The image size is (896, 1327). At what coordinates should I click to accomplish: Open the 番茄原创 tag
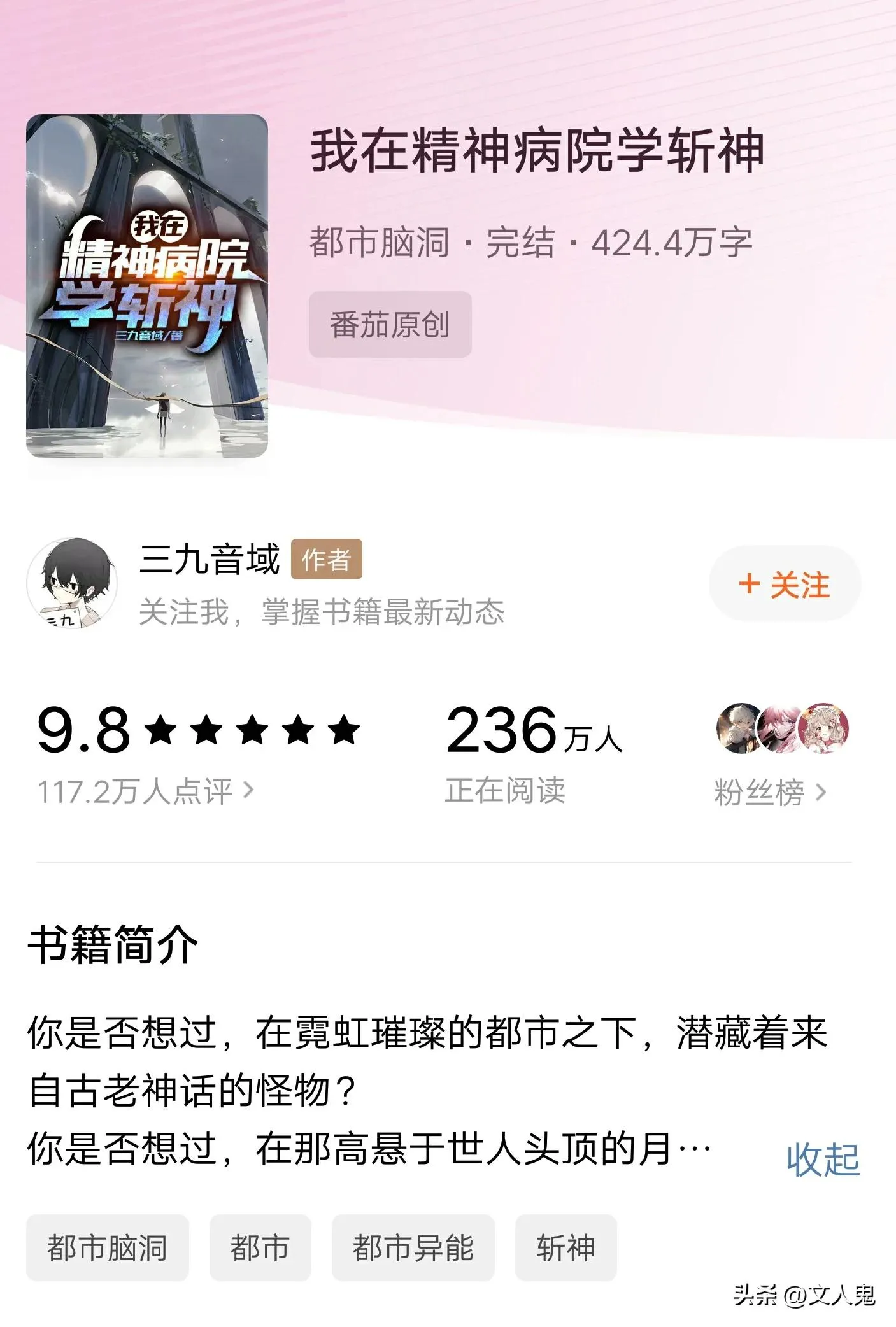click(390, 325)
